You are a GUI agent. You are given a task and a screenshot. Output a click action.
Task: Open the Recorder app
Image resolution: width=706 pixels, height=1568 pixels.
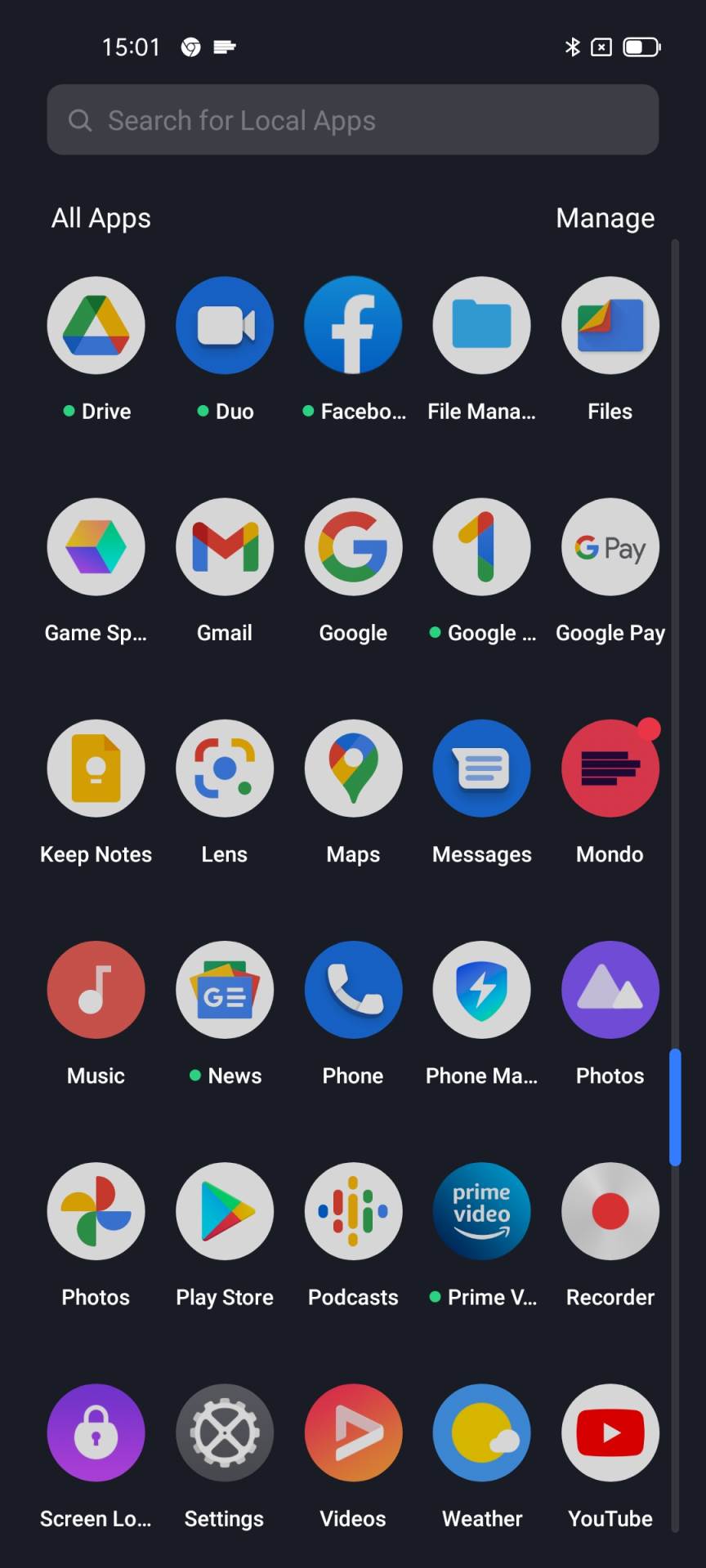point(610,1211)
